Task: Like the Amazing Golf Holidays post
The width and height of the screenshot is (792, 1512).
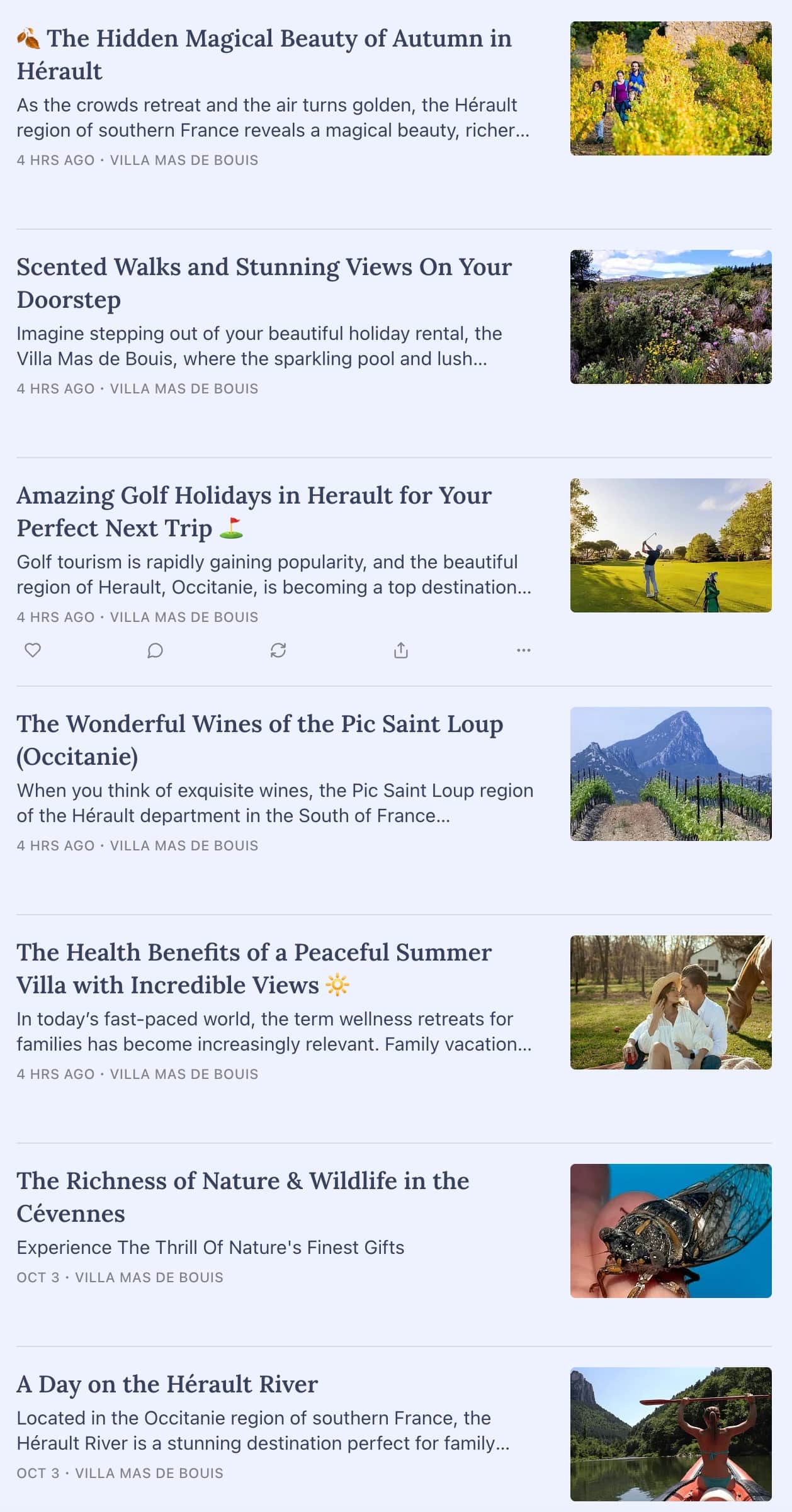Action: 33,650
